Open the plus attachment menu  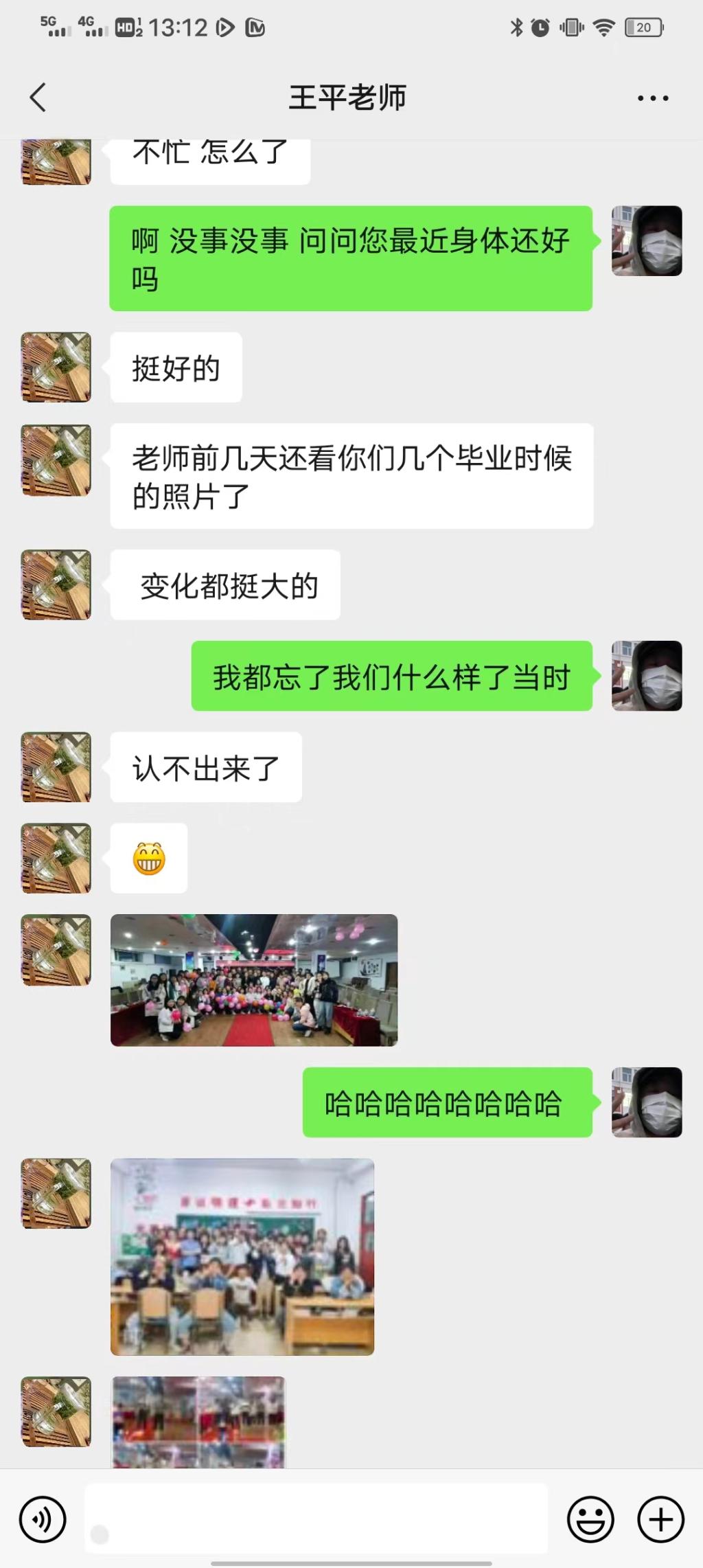(660, 1519)
